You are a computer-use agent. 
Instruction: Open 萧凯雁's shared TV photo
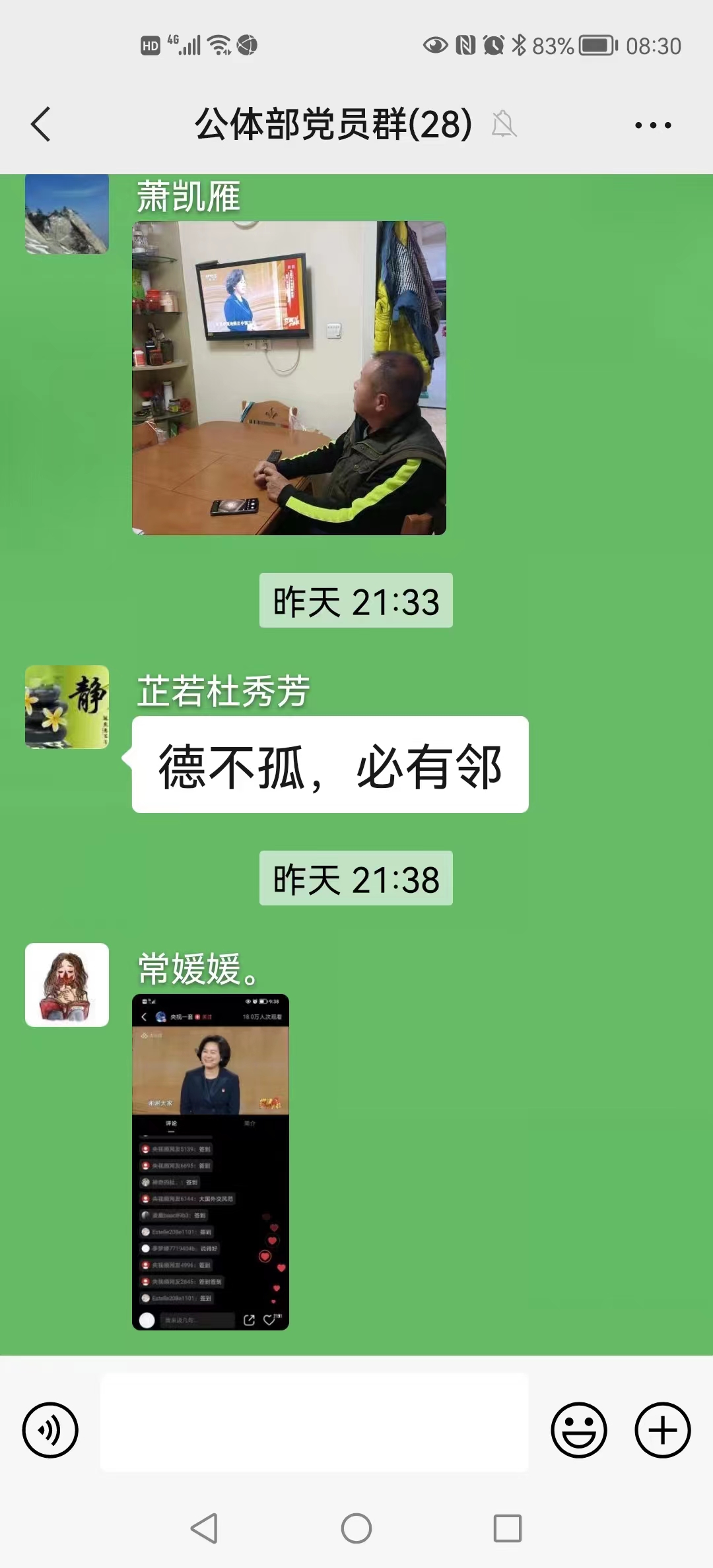[289, 377]
